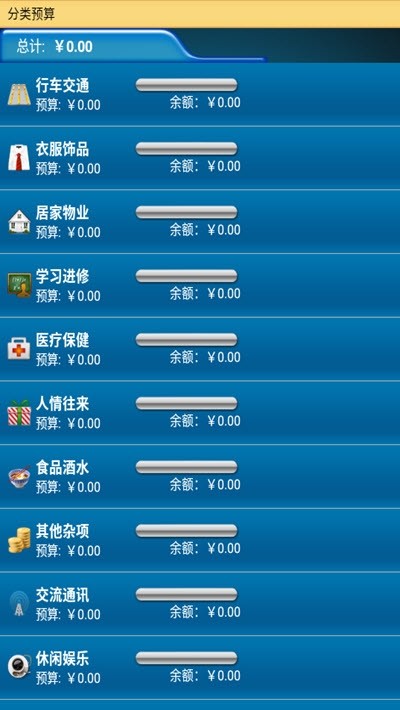Image resolution: width=400 pixels, height=710 pixels.
Task: Open the 人情往来 budget row
Action: click(x=200, y=413)
